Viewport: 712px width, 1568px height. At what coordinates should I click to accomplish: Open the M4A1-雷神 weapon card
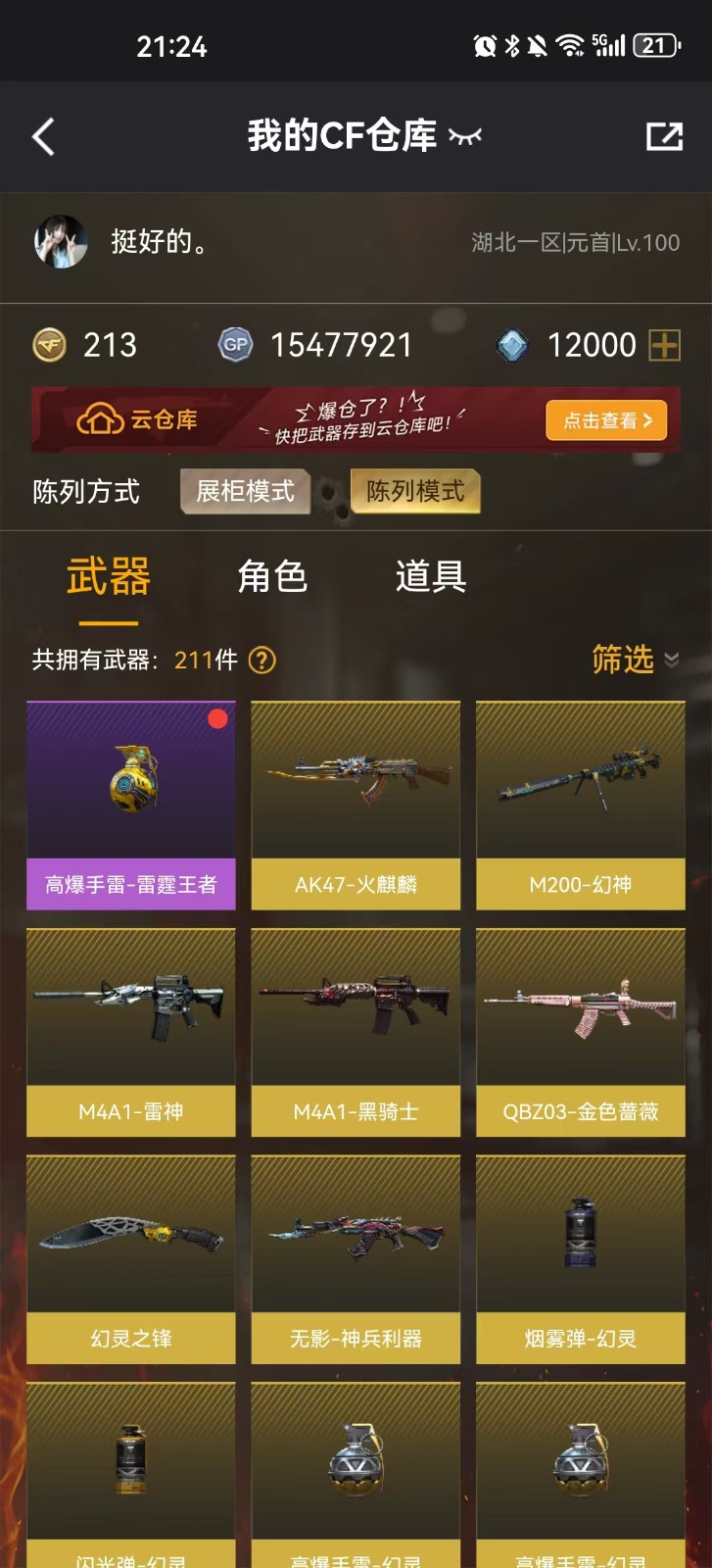click(x=131, y=1033)
